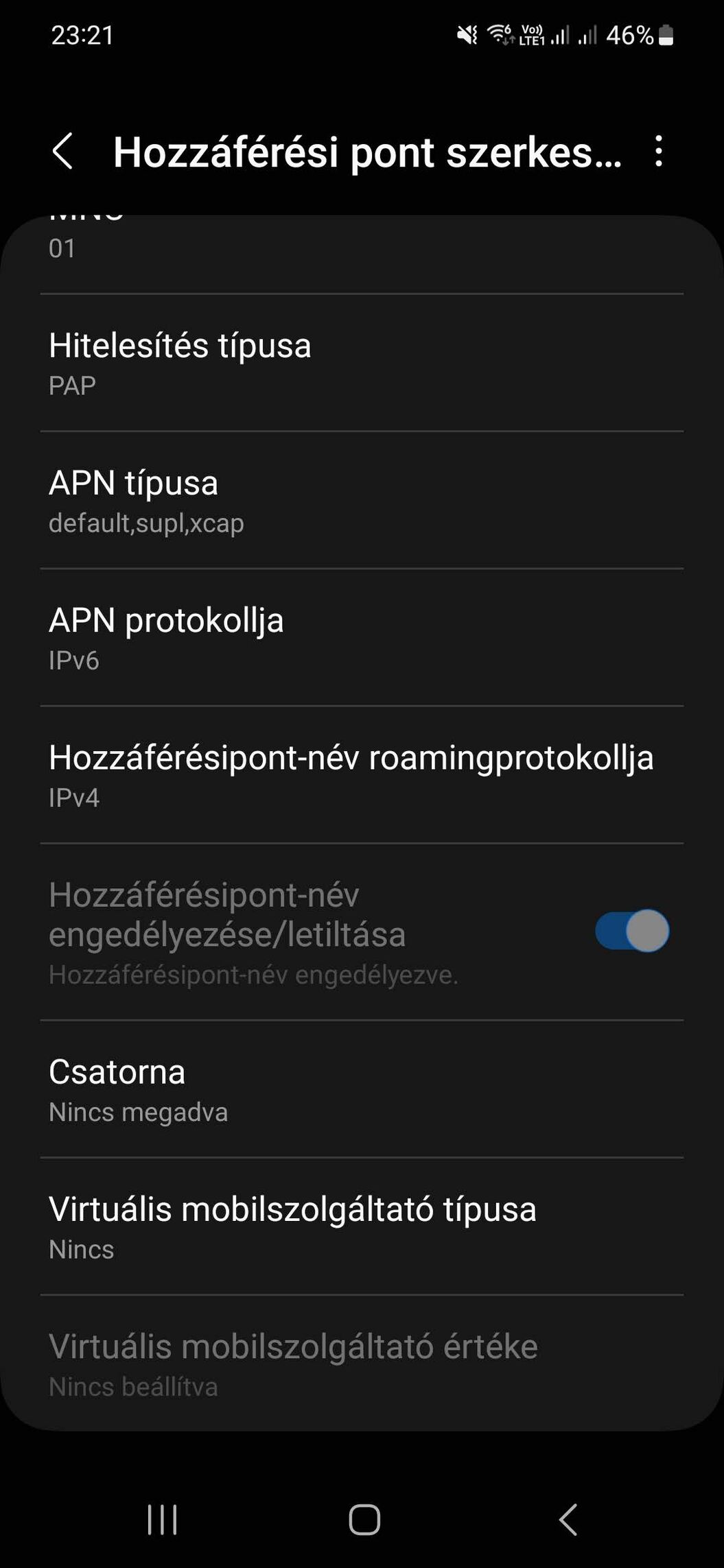Open the recent apps view

pos(163,1519)
